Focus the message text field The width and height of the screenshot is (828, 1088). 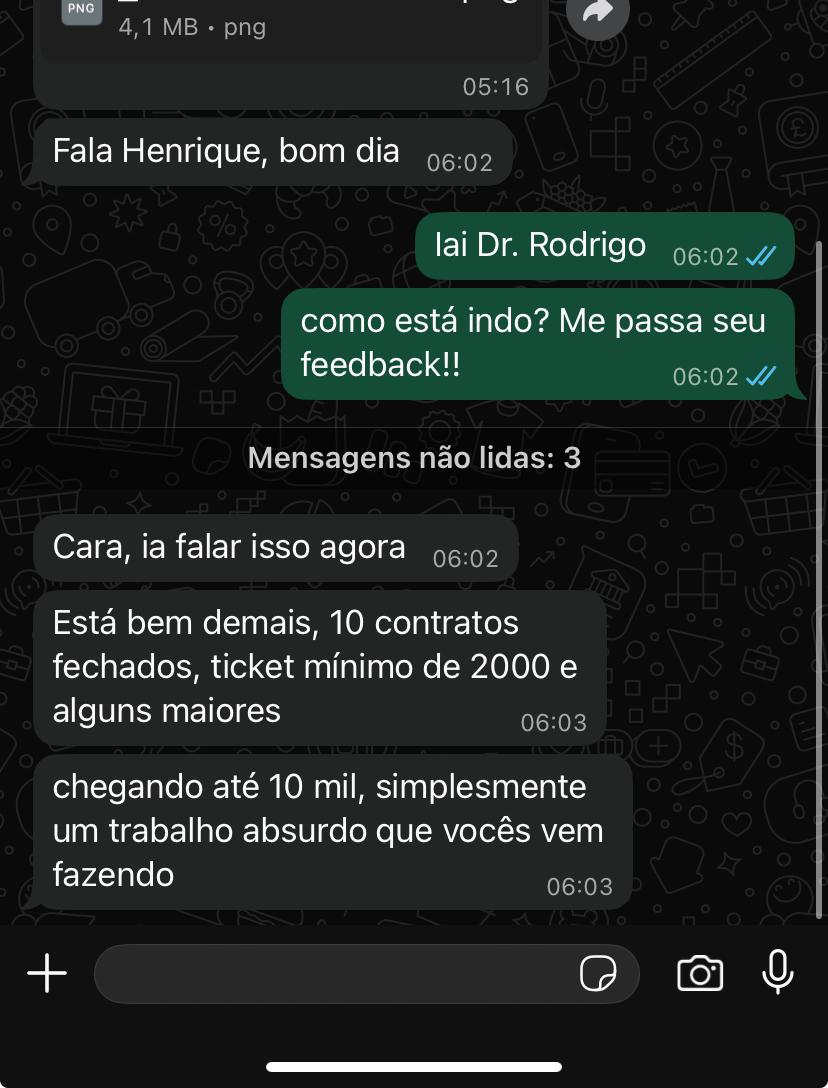click(x=335, y=973)
